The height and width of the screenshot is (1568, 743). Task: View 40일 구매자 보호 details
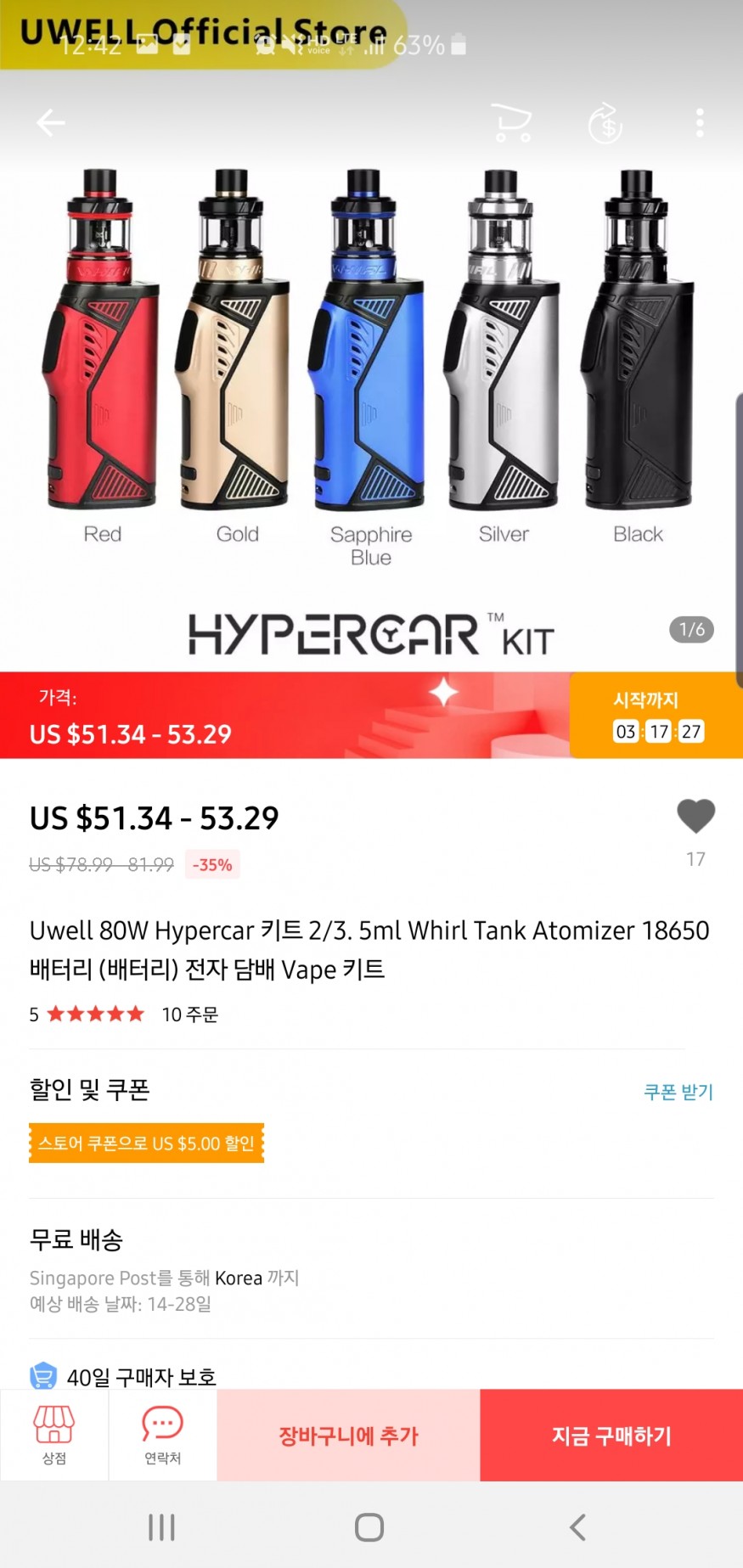tap(141, 1377)
